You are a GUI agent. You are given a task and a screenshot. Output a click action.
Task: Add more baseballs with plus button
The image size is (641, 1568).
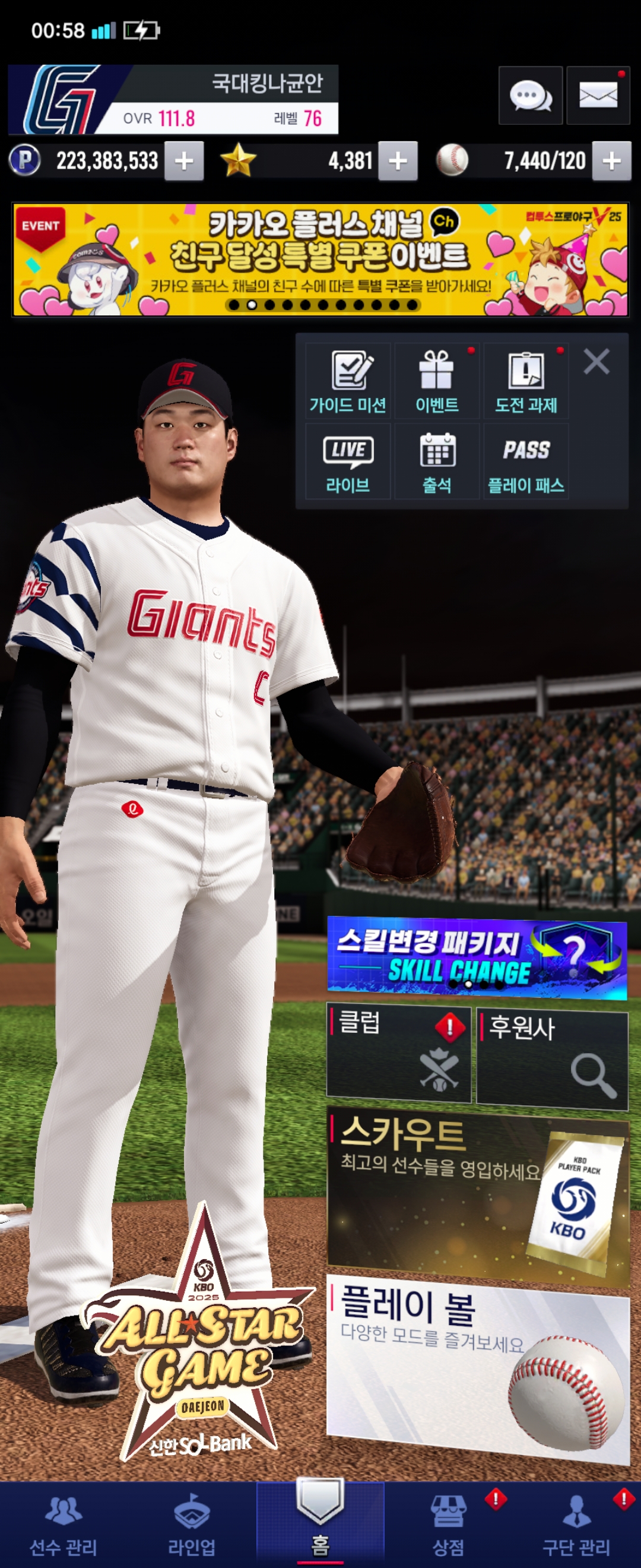(x=611, y=162)
